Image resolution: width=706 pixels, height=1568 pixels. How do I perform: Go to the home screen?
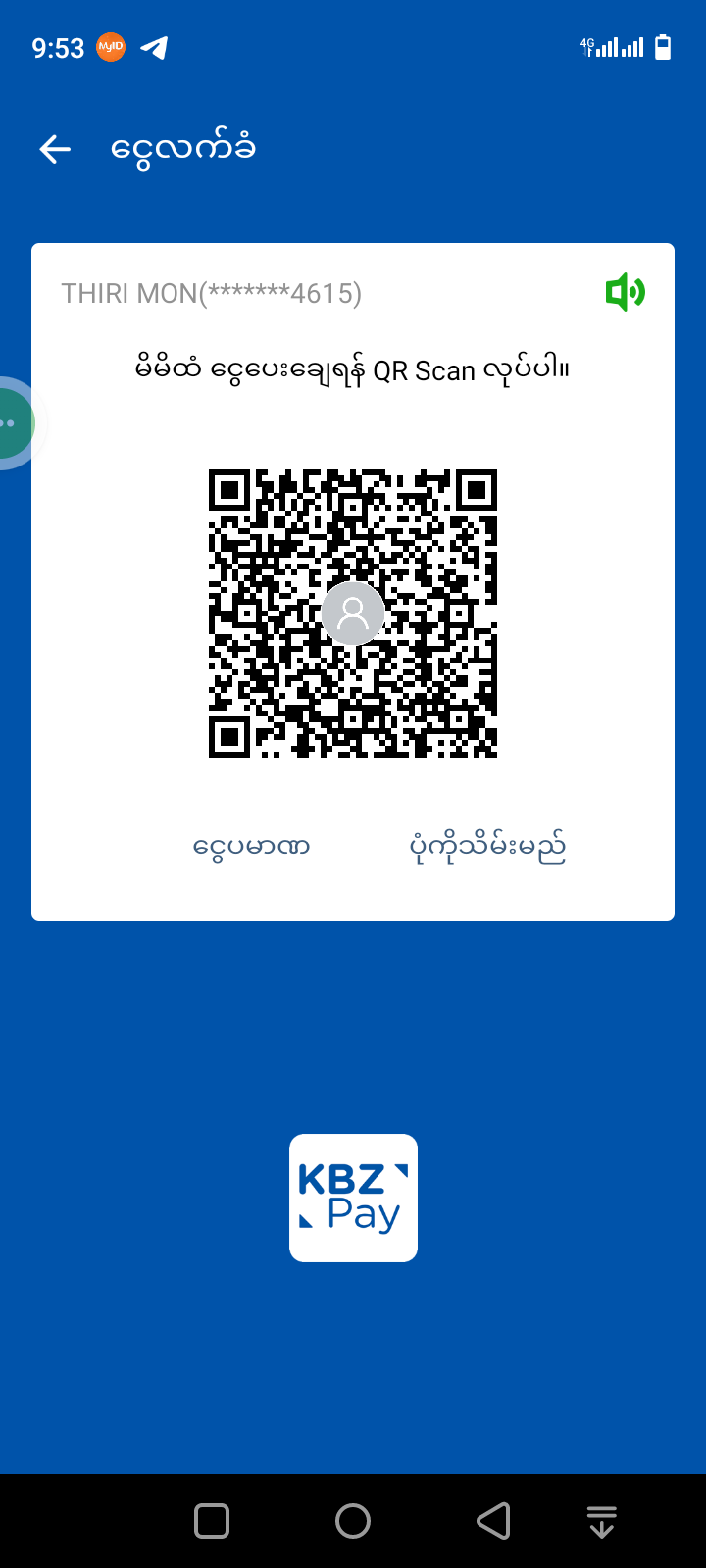tap(353, 1521)
